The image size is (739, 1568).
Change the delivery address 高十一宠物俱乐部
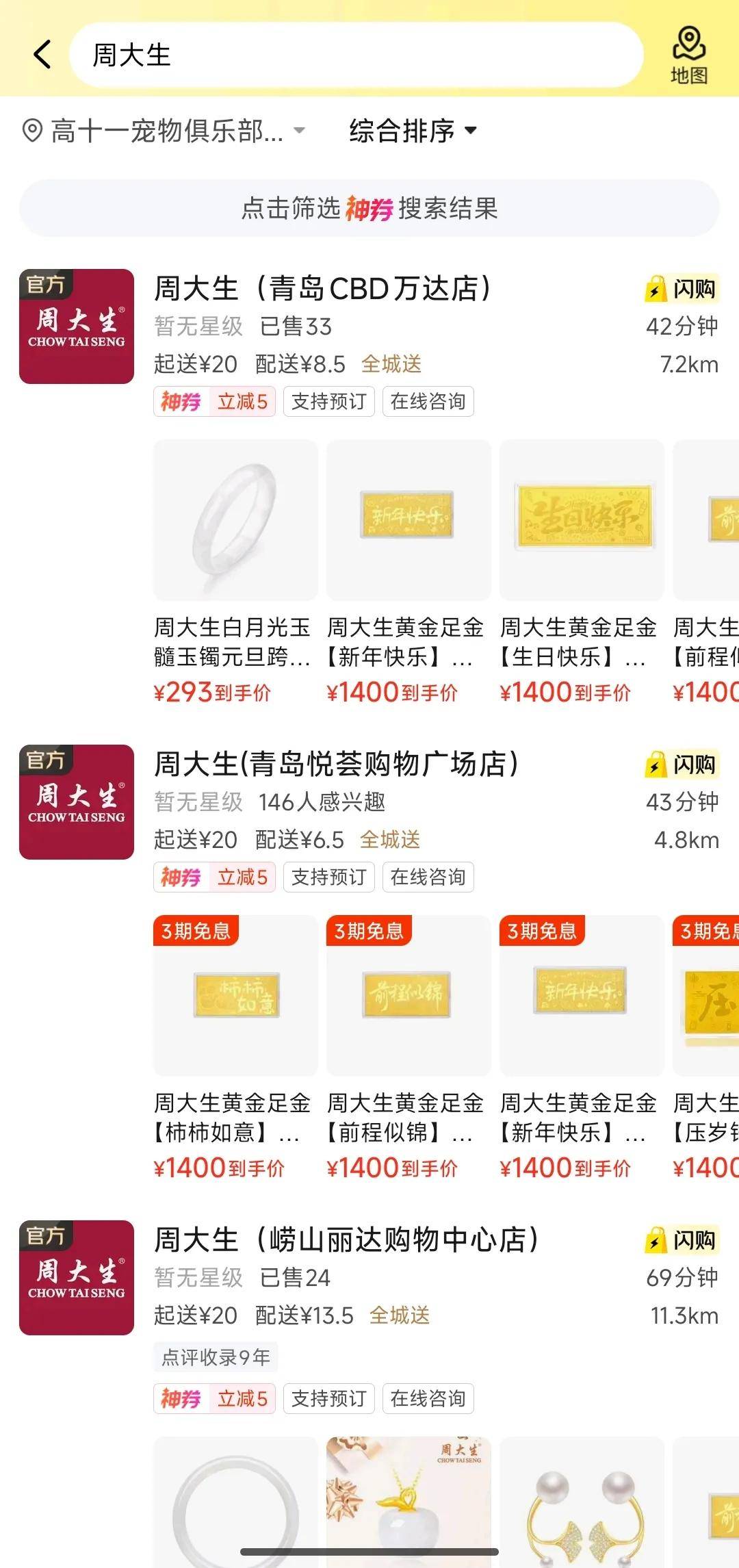tap(164, 131)
